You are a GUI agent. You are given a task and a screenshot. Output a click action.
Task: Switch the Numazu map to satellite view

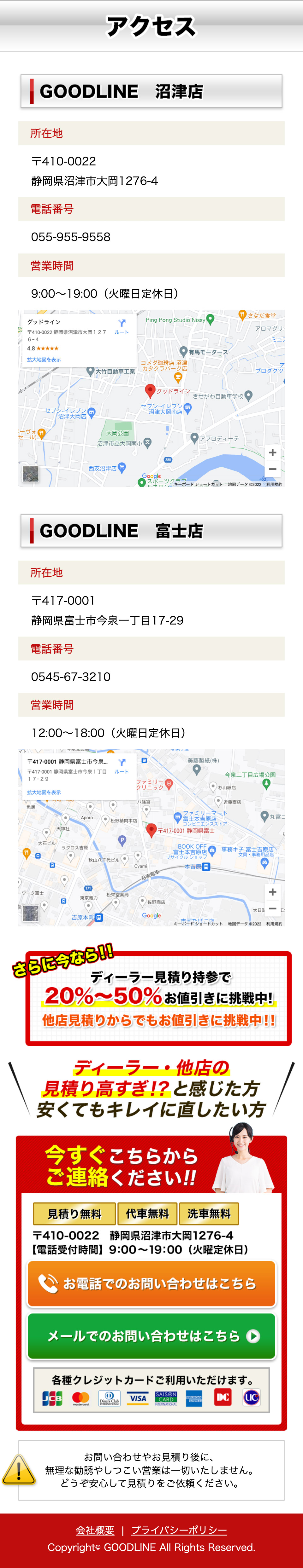click(x=31, y=474)
